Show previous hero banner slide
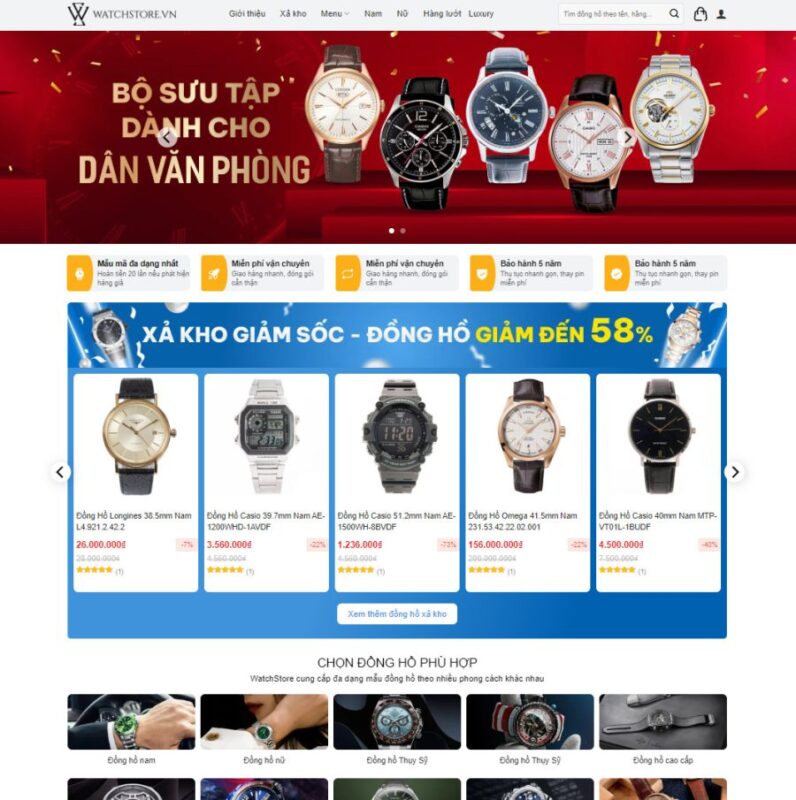796x800 pixels. pos(167,138)
